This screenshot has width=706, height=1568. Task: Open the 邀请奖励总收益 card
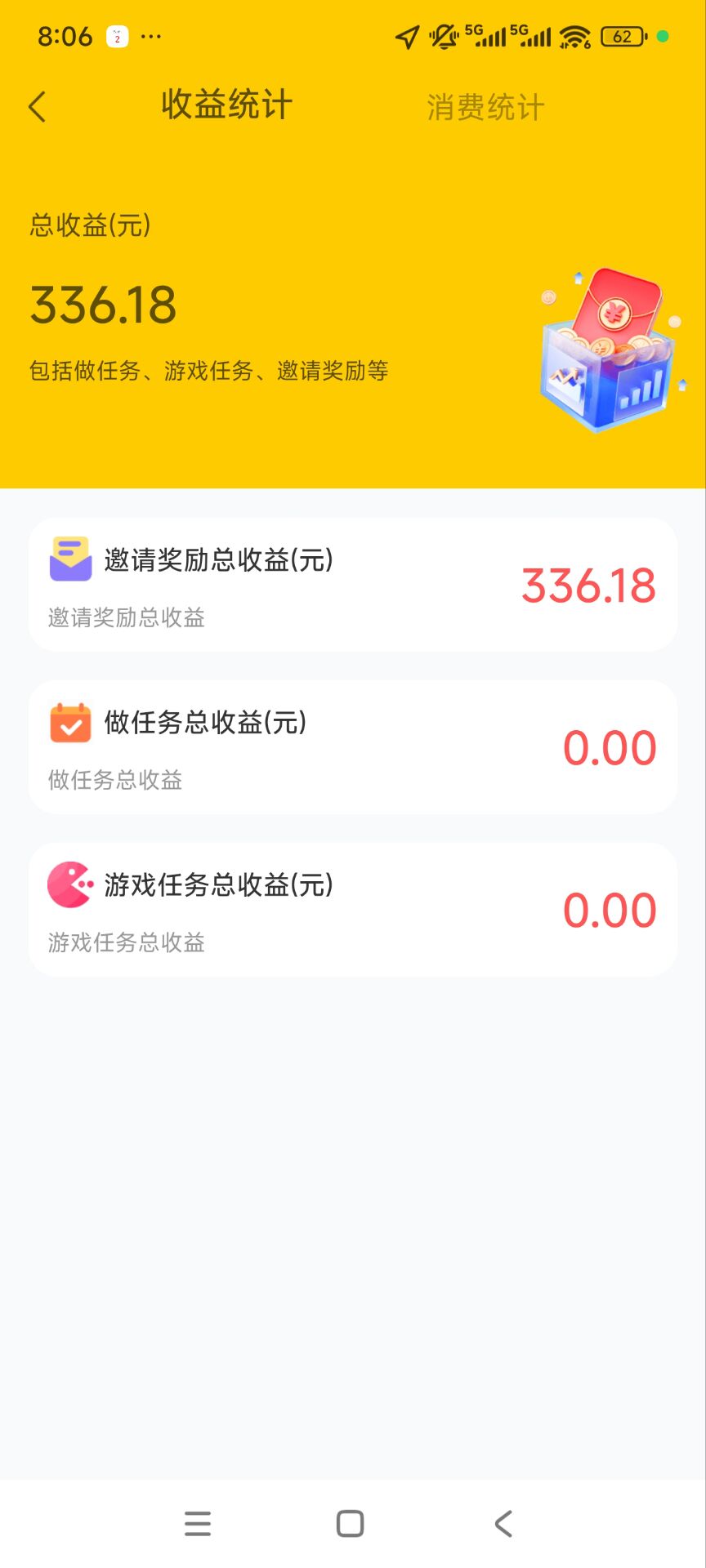351,583
